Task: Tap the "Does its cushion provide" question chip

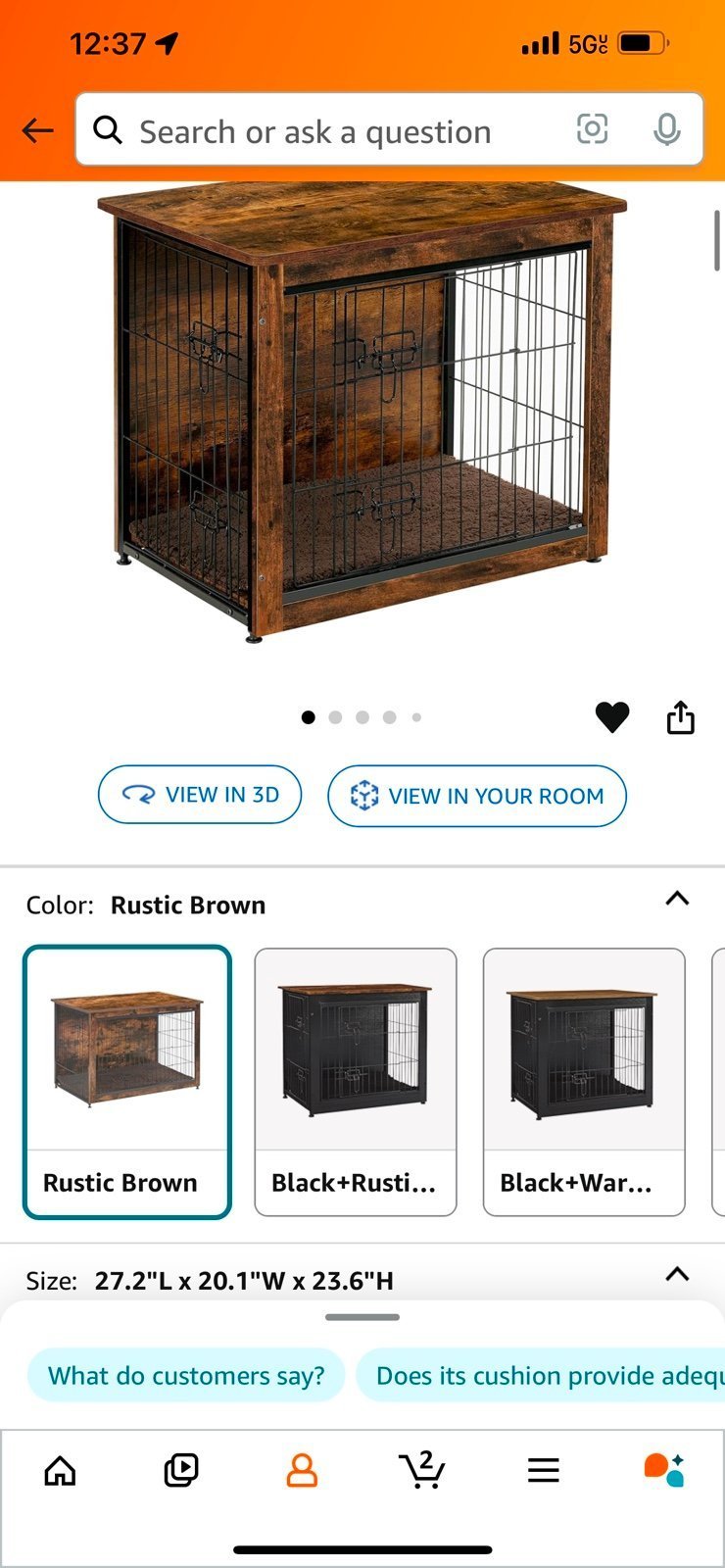Action: pyautogui.click(x=541, y=1375)
